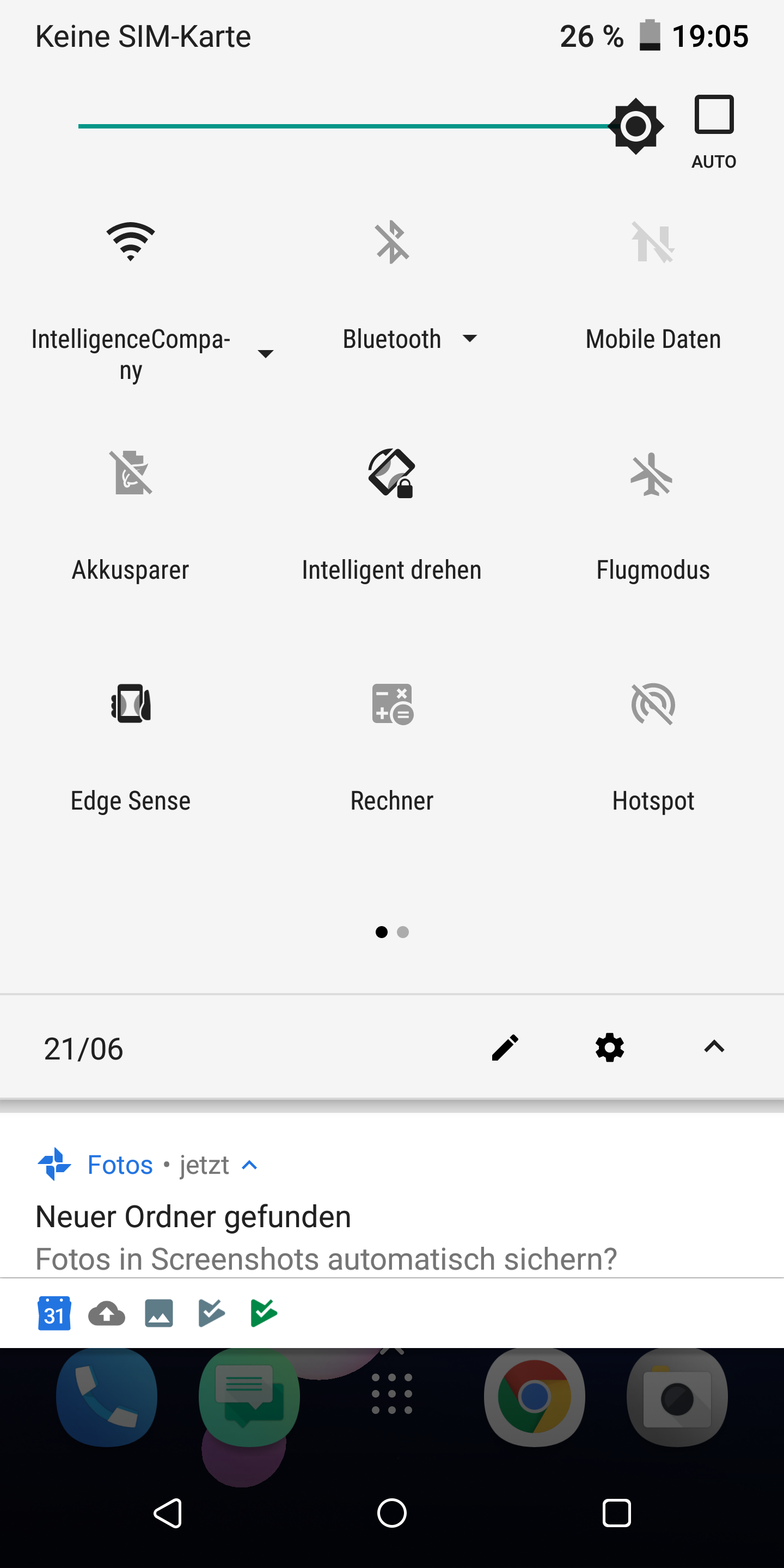Enable the Hotspot tile
Screen dimensions: 784x1568
[653, 703]
